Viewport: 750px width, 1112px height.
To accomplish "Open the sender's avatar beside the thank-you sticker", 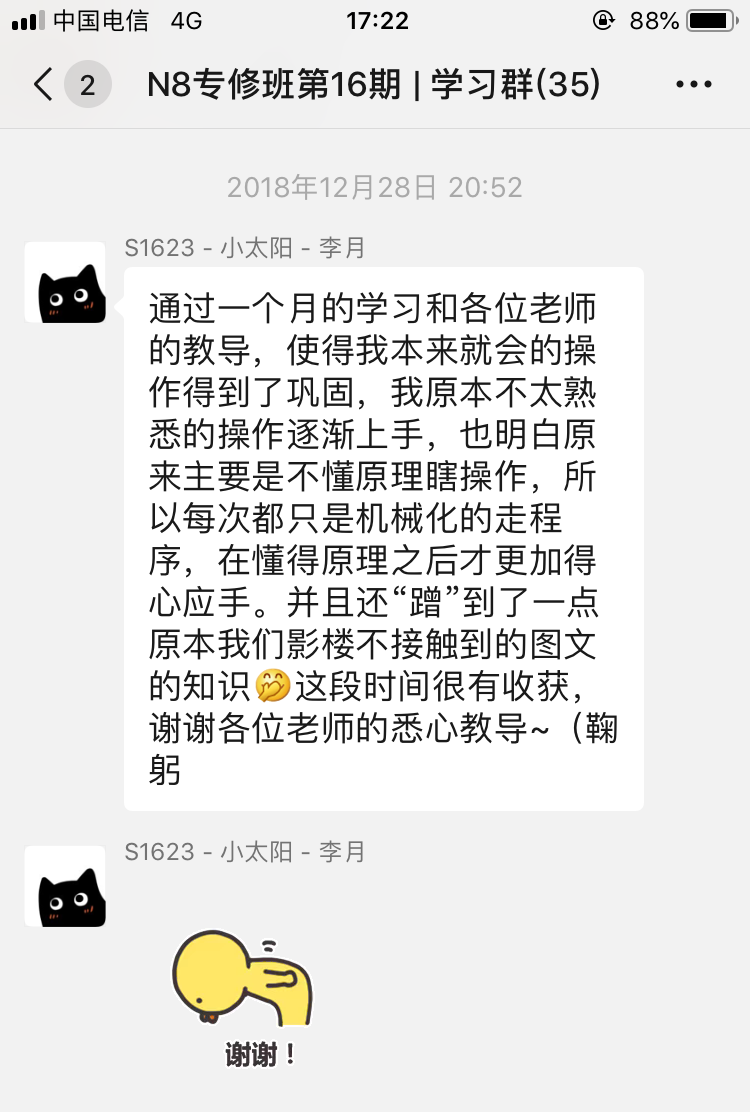I will (x=65, y=886).
